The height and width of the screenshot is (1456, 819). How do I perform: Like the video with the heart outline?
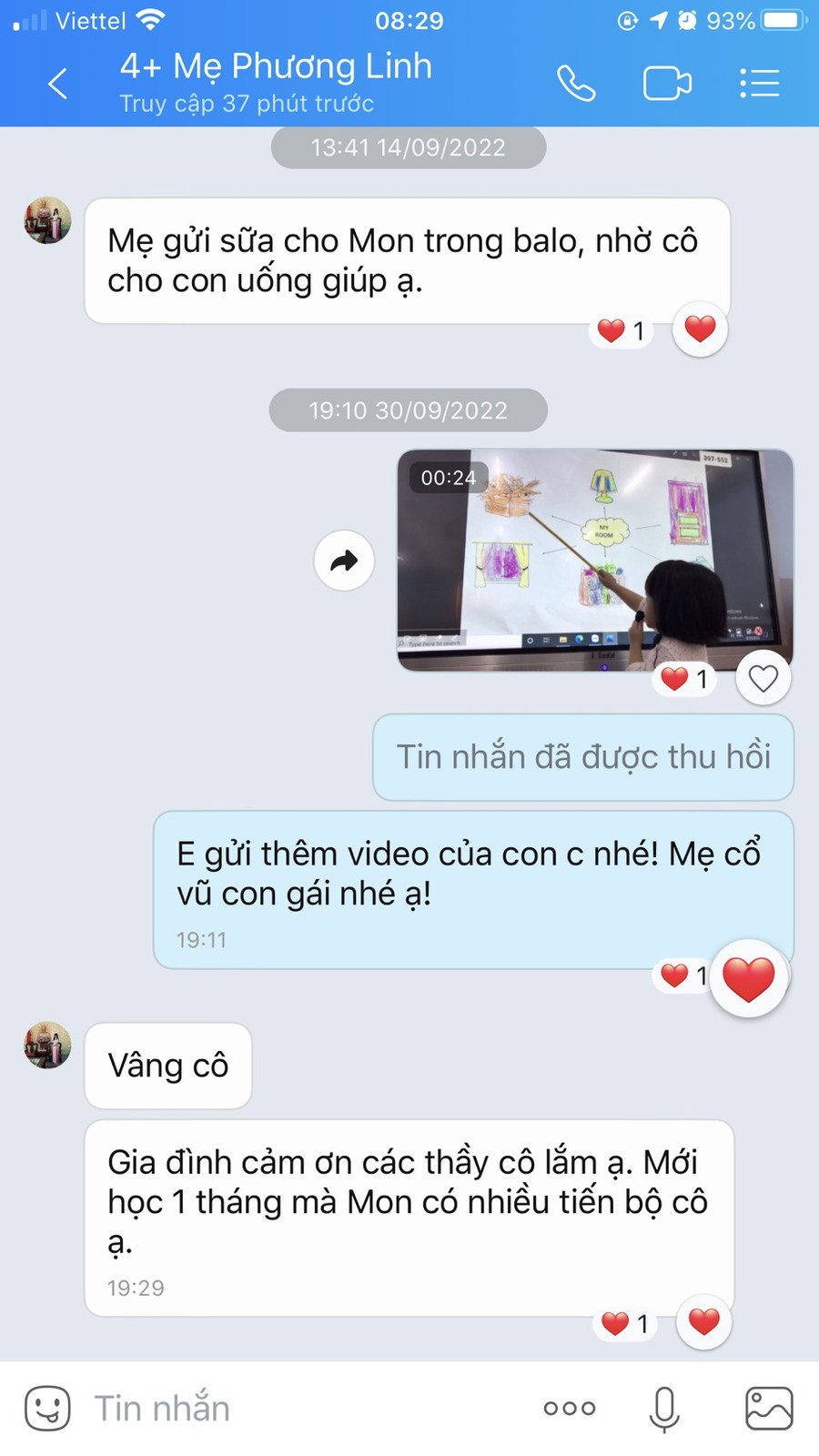763,678
